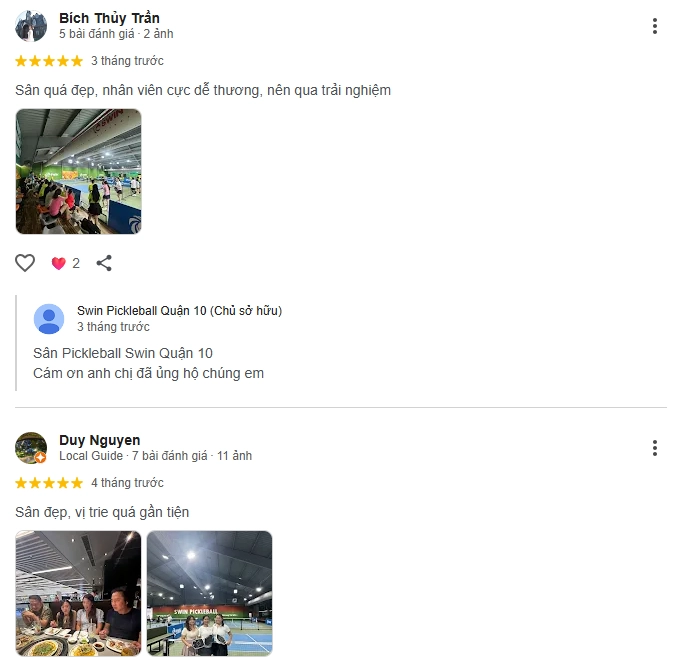Open Bích Thủy Trần's profile
The width and height of the screenshot is (678, 664).
pos(109,18)
